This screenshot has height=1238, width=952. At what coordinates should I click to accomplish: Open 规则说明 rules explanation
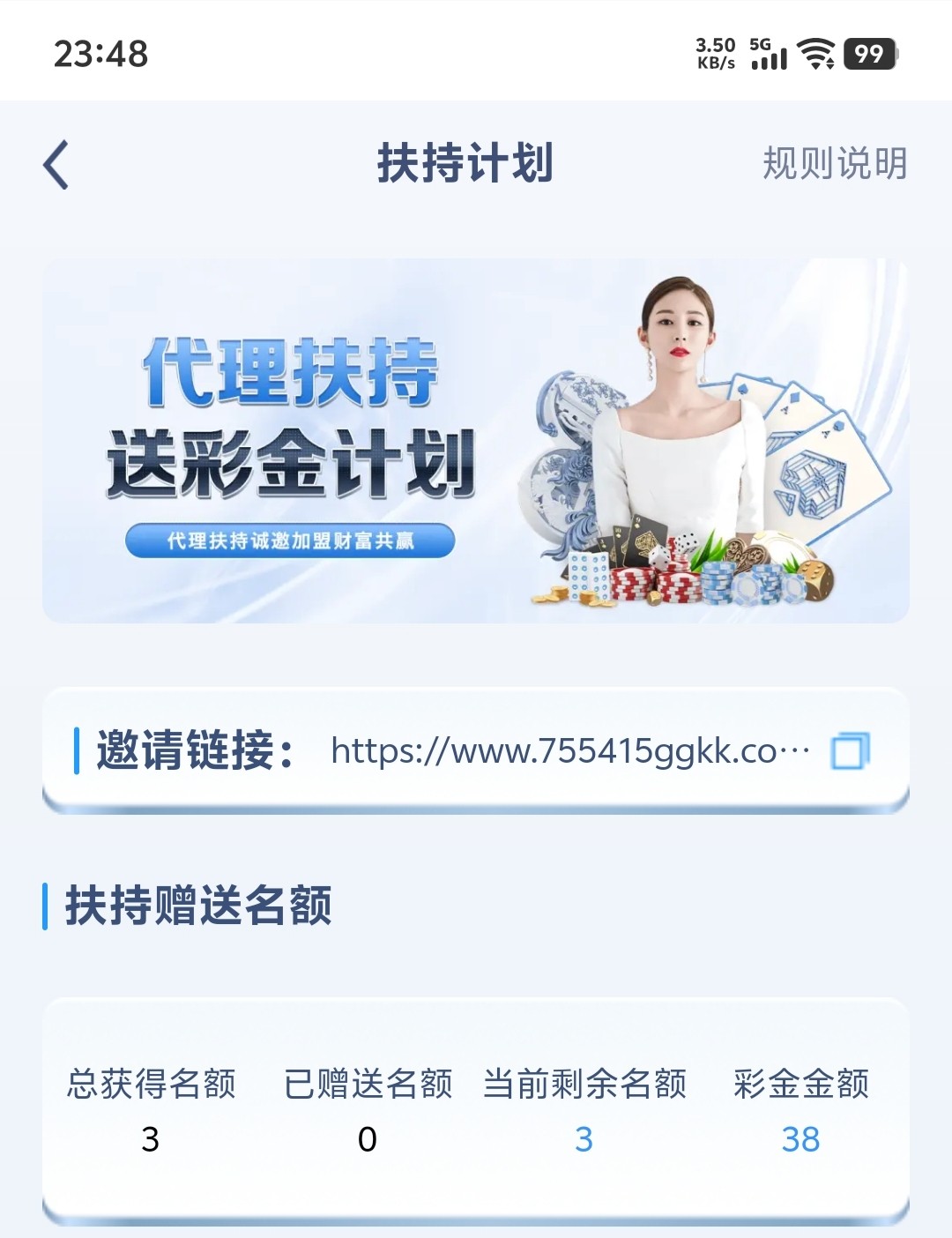click(x=834, y=164)
